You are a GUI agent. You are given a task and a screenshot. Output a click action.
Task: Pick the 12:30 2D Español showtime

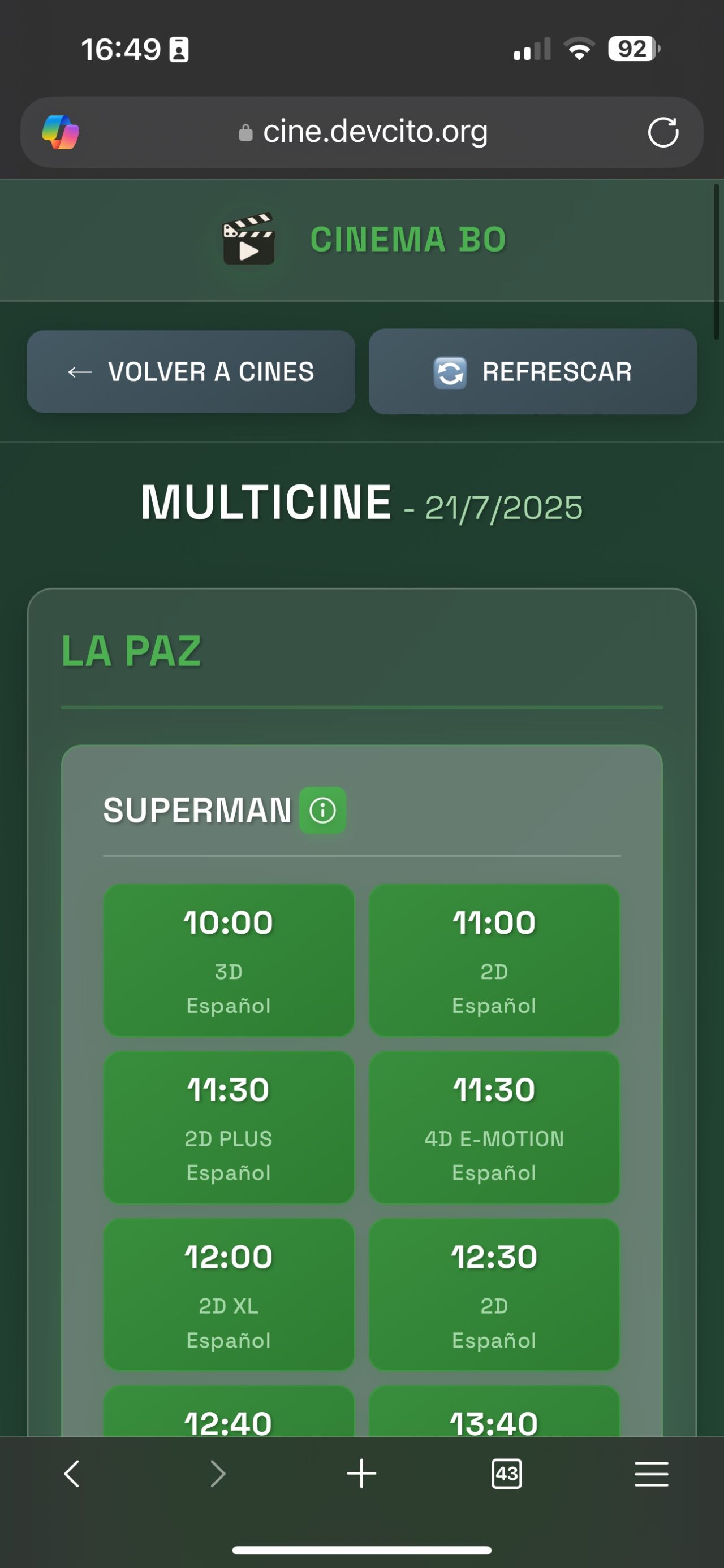494,1294
